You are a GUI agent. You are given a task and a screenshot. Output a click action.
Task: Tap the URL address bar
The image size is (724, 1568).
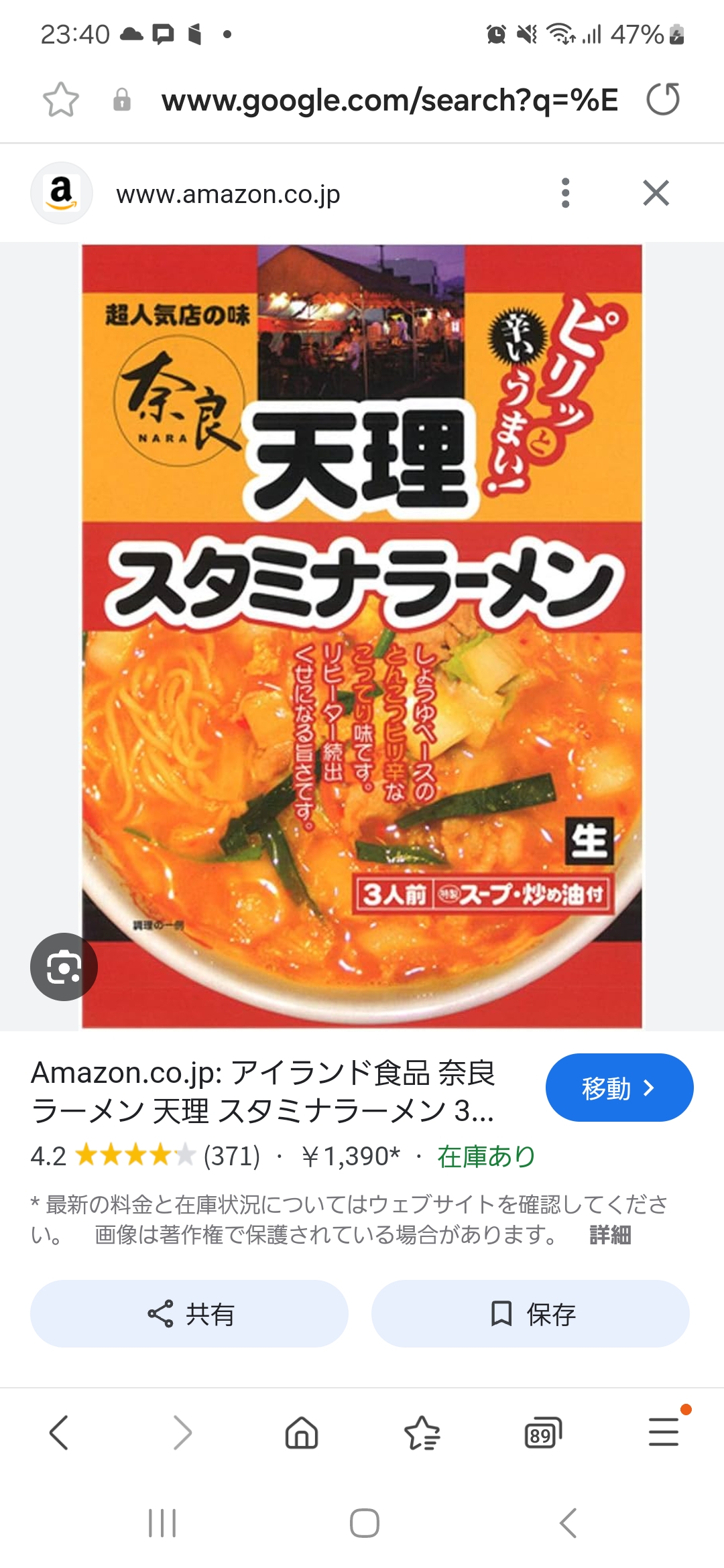pos(389,100)
